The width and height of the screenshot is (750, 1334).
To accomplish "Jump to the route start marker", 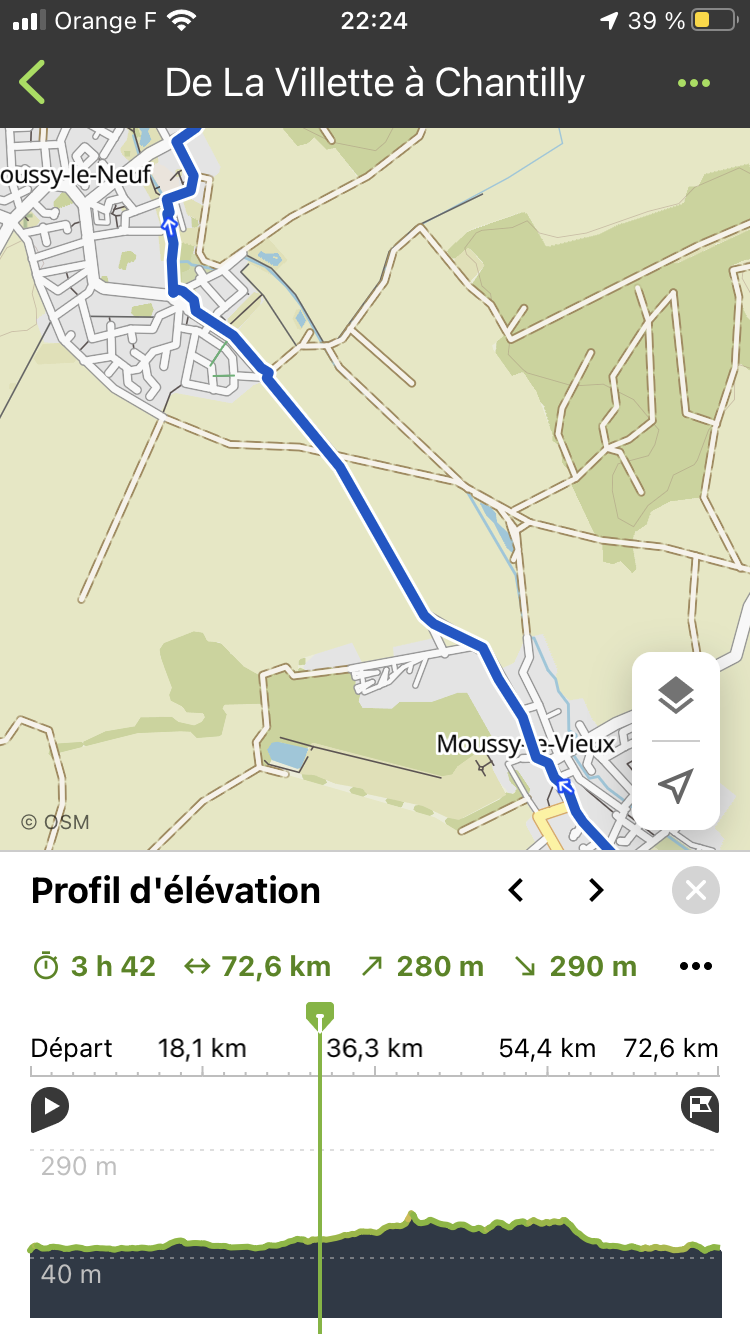I will [49, 1109].
